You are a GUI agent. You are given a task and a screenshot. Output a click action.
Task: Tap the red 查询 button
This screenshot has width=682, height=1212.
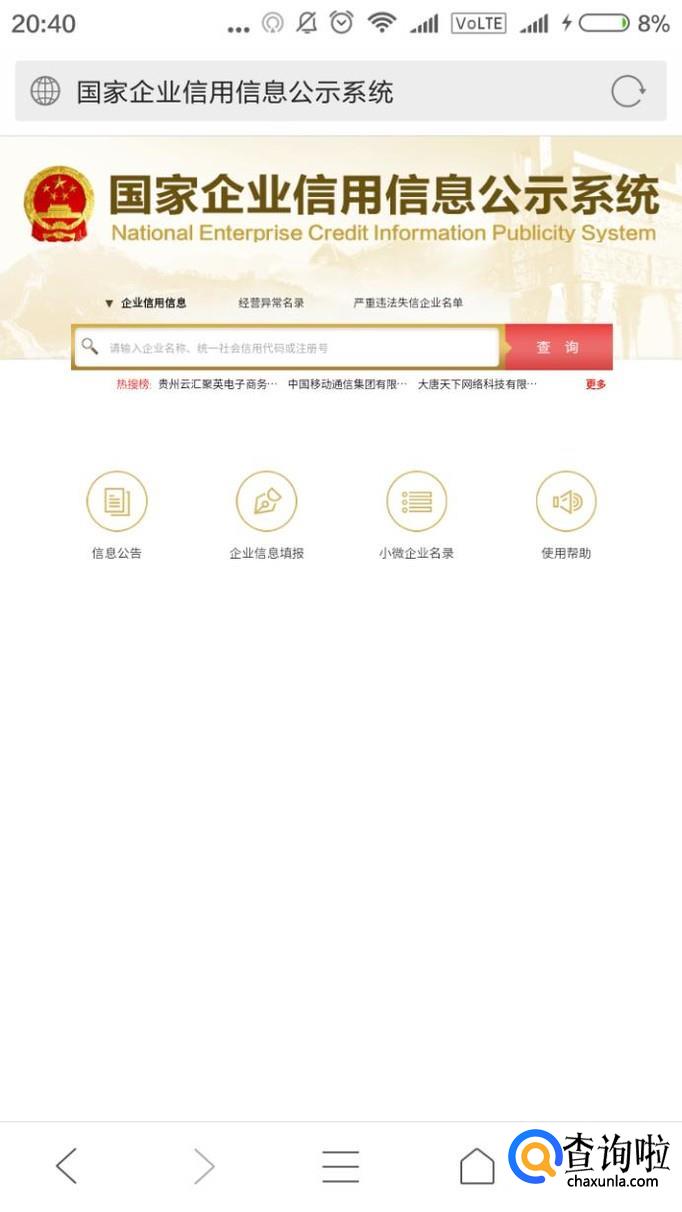click(x=558, y=348)
